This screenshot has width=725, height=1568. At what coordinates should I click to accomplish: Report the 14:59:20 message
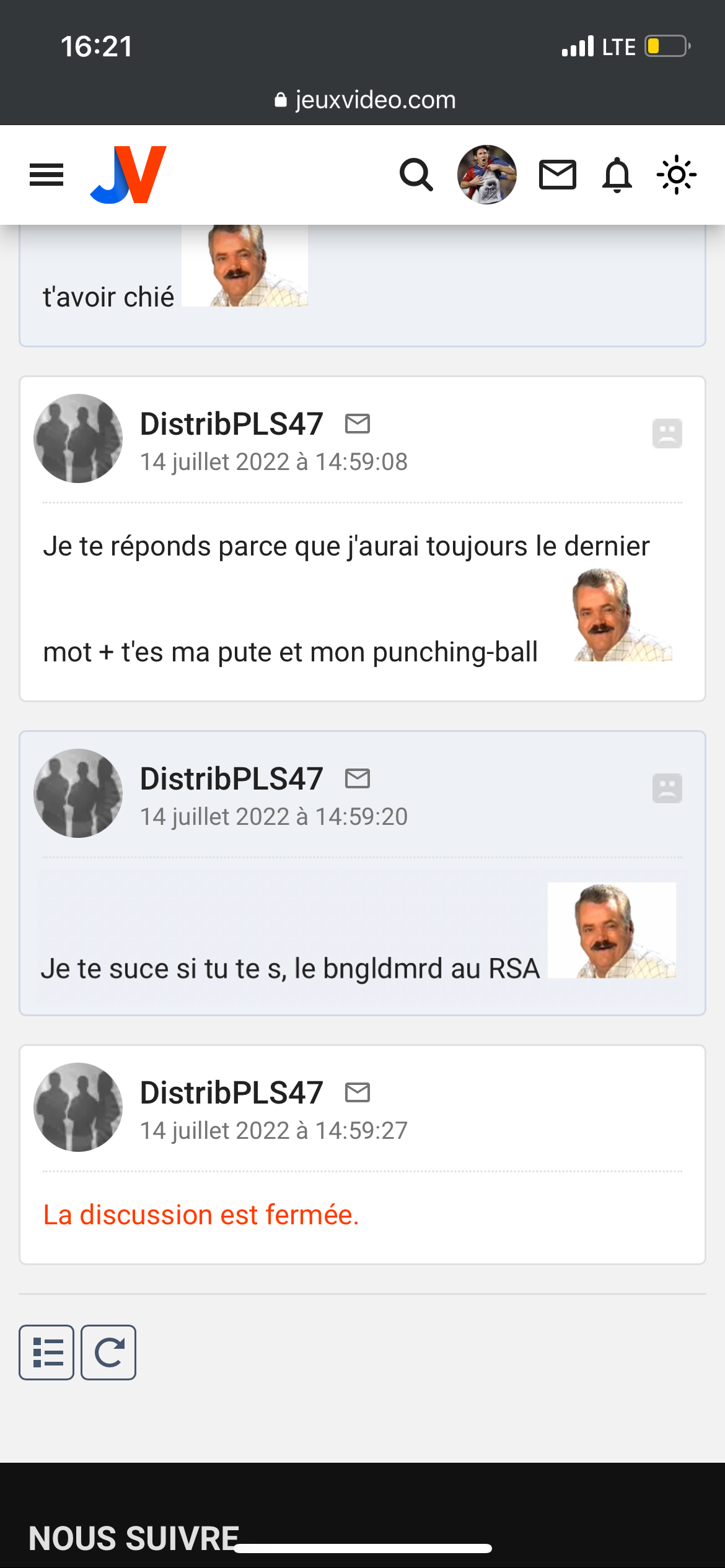(x=667, y=788)
